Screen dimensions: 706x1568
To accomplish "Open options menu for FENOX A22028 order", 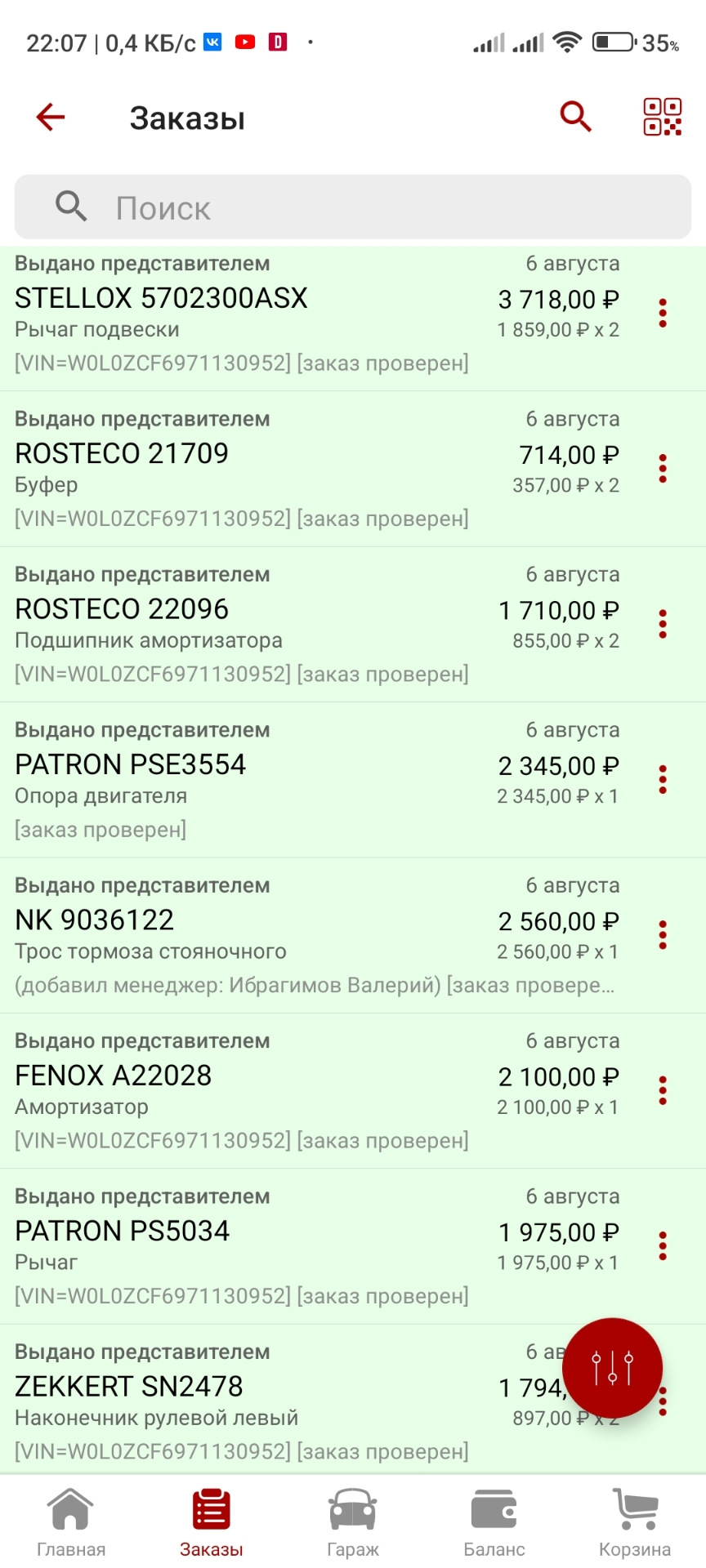I will 662,1091.
